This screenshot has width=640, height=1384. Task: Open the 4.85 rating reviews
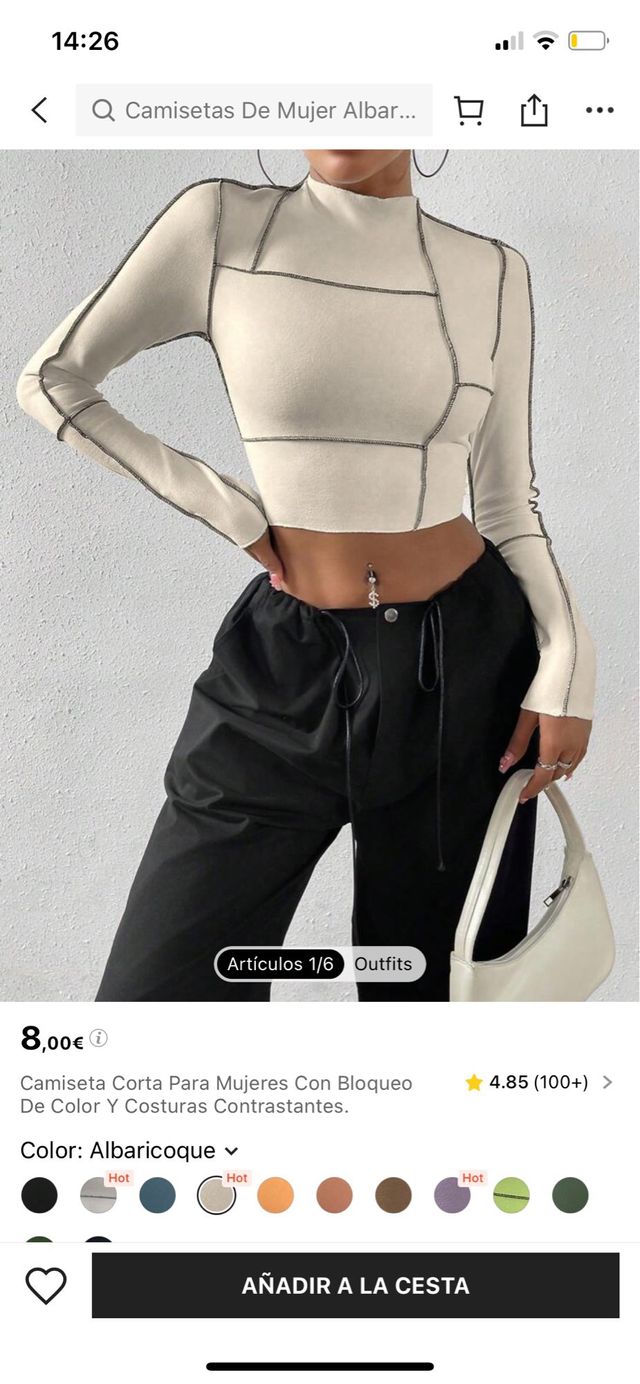click(x=538, y=1082)
